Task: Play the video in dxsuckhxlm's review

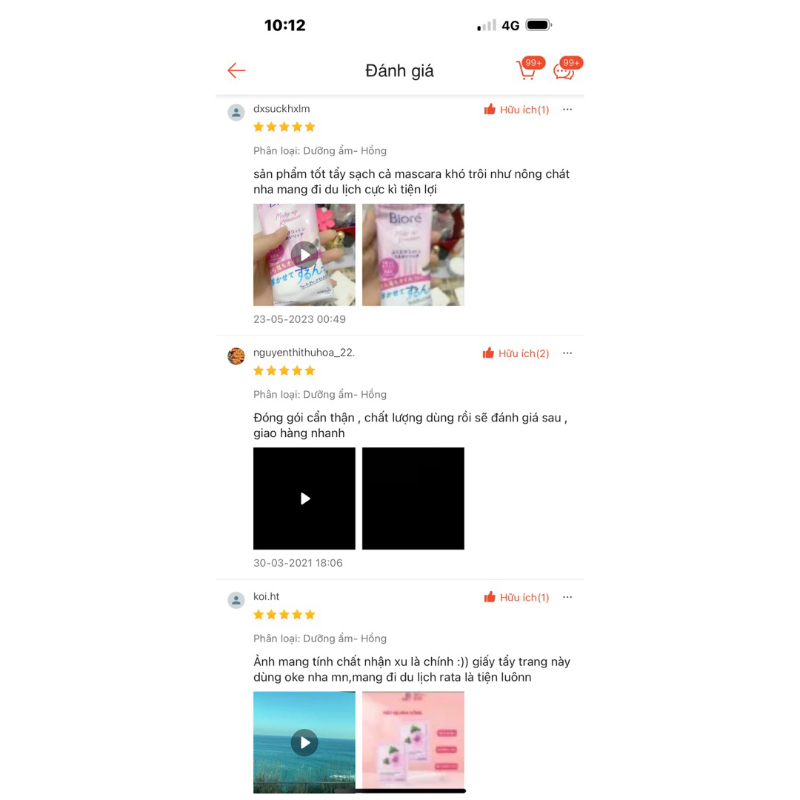Action: point(304,255)
